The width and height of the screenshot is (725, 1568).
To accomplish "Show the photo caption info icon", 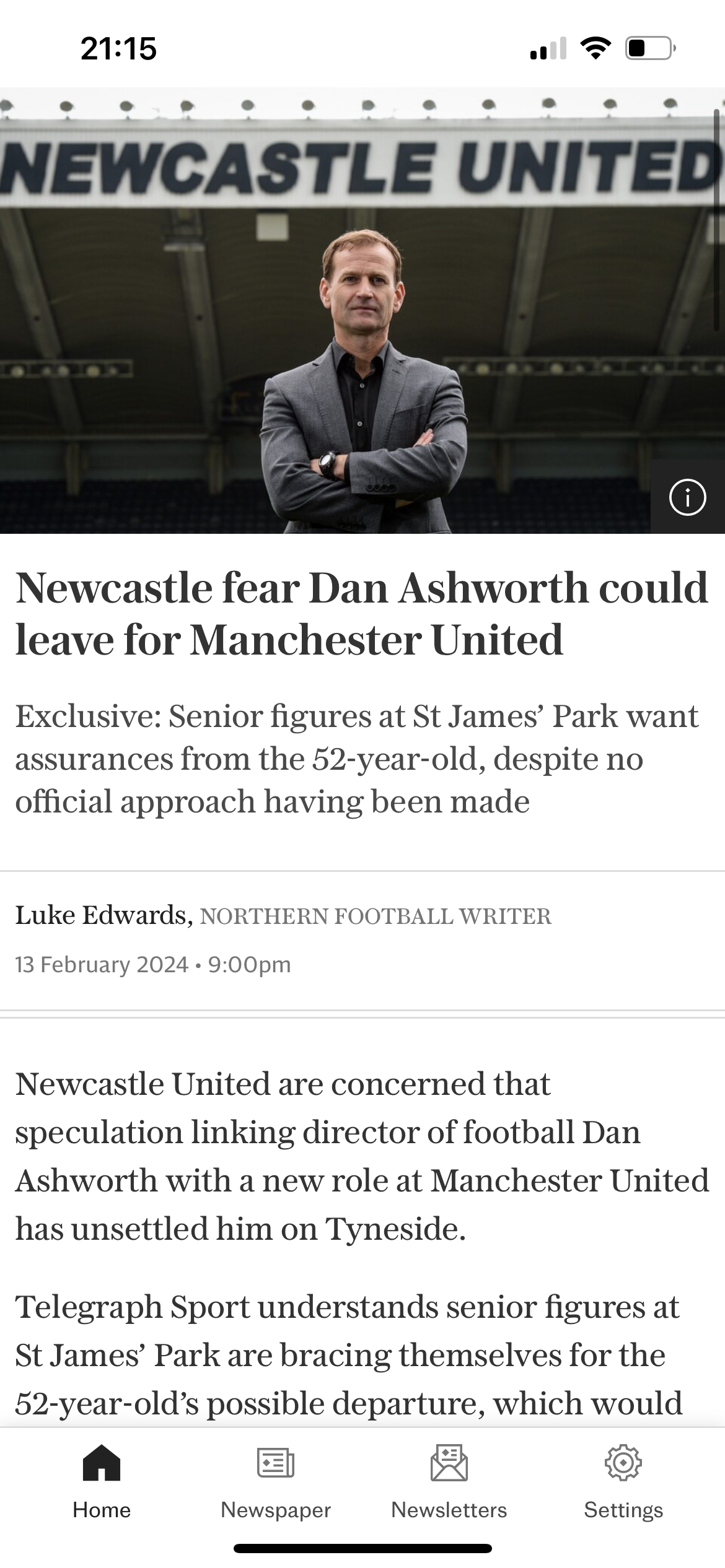I will (x=687, y=497).
